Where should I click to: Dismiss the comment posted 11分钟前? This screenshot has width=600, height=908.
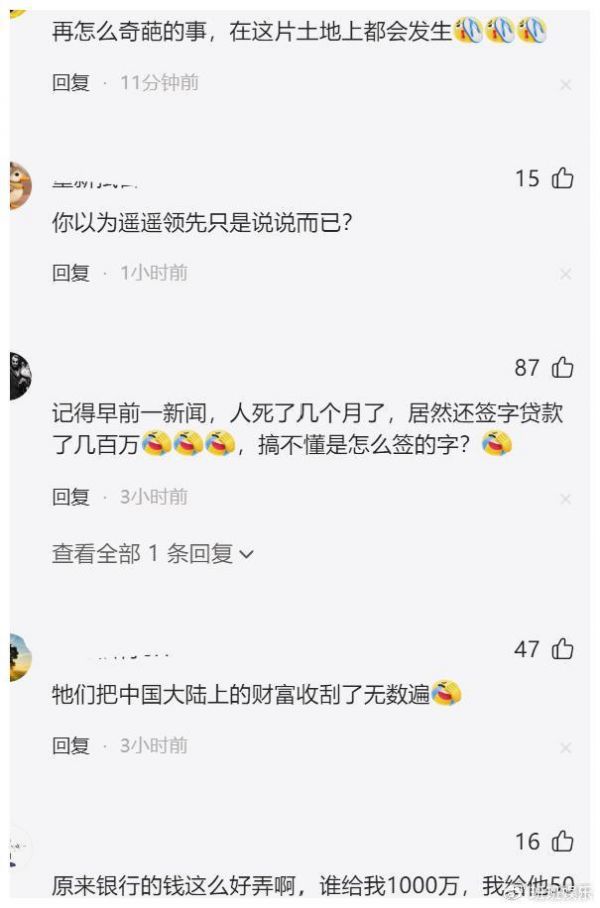point(565,85)
